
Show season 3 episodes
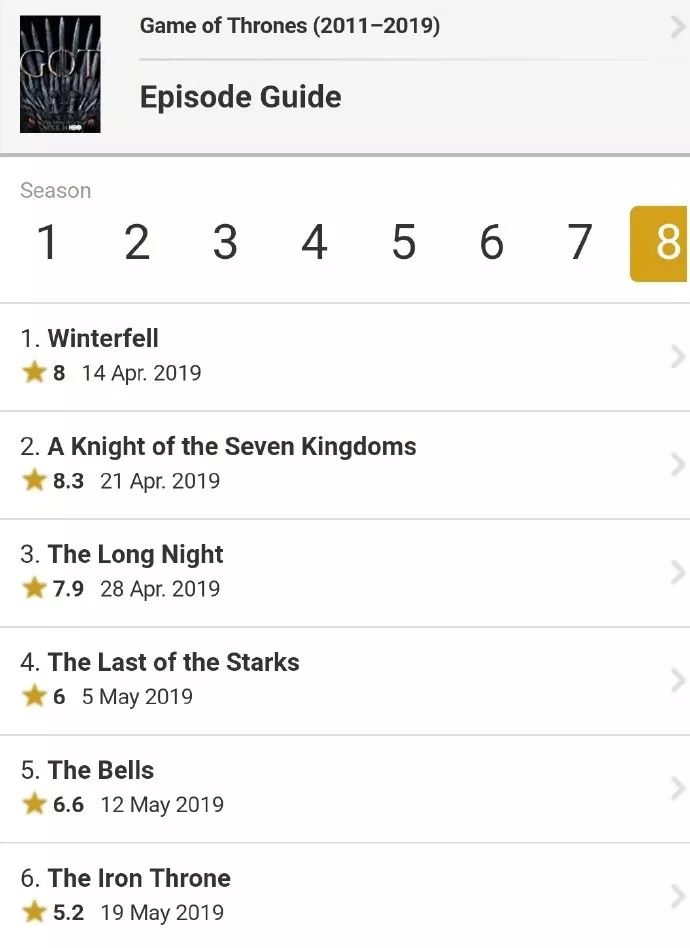coord(225,243)
